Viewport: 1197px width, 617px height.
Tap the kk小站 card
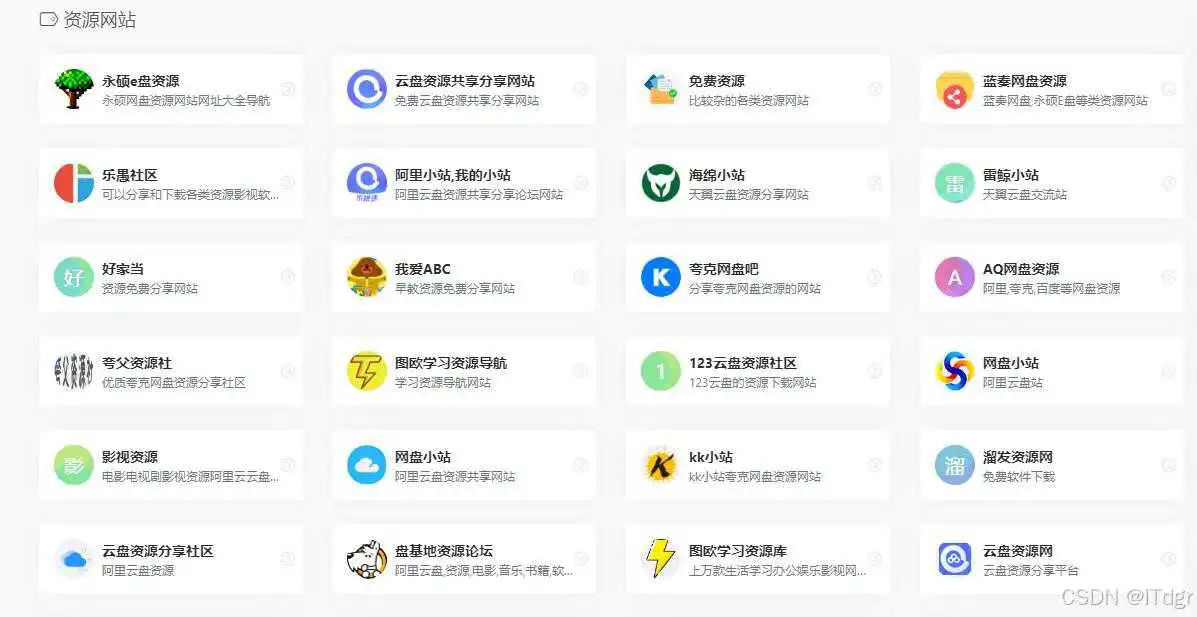click(757, 465)
